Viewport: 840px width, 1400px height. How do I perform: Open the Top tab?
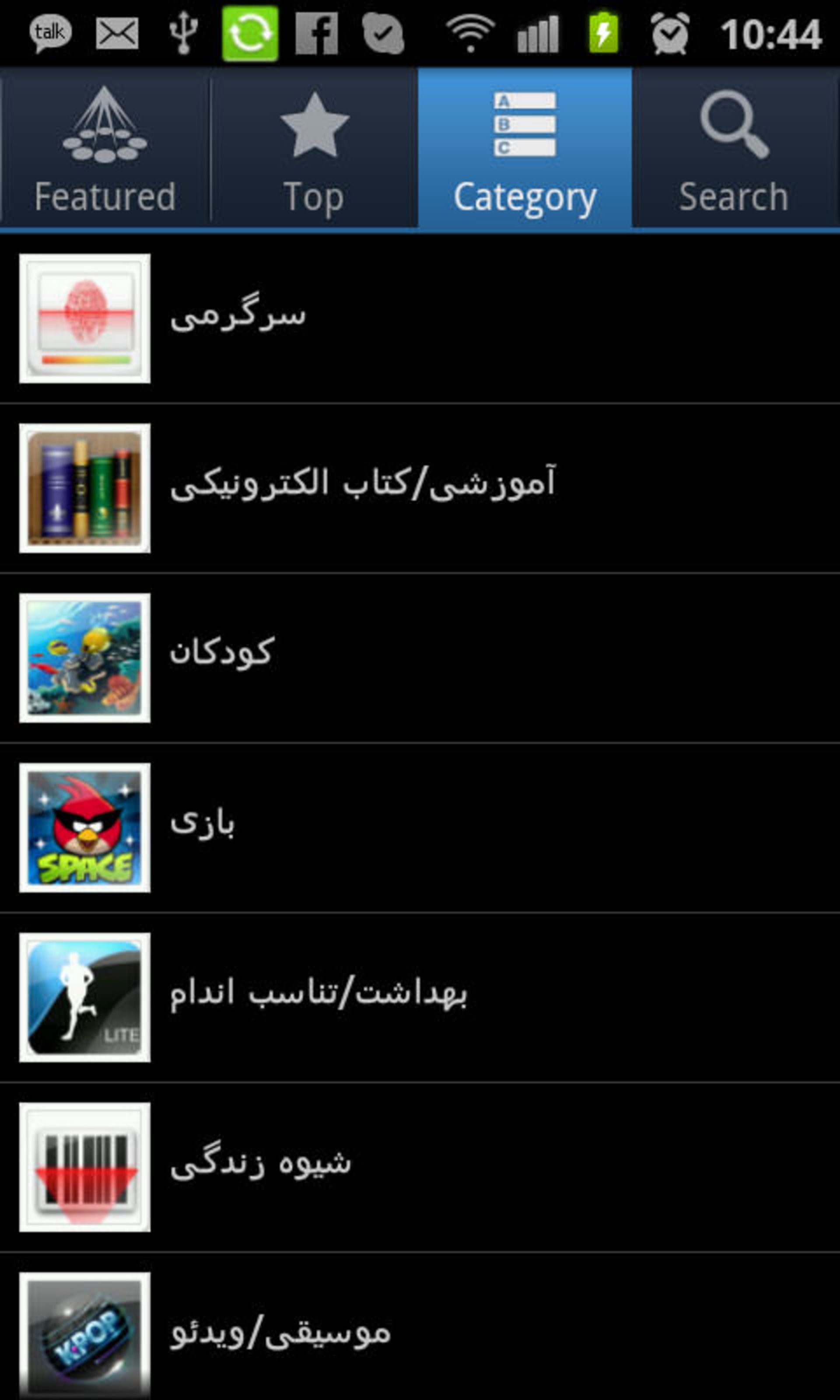click(x=314, y=148)
